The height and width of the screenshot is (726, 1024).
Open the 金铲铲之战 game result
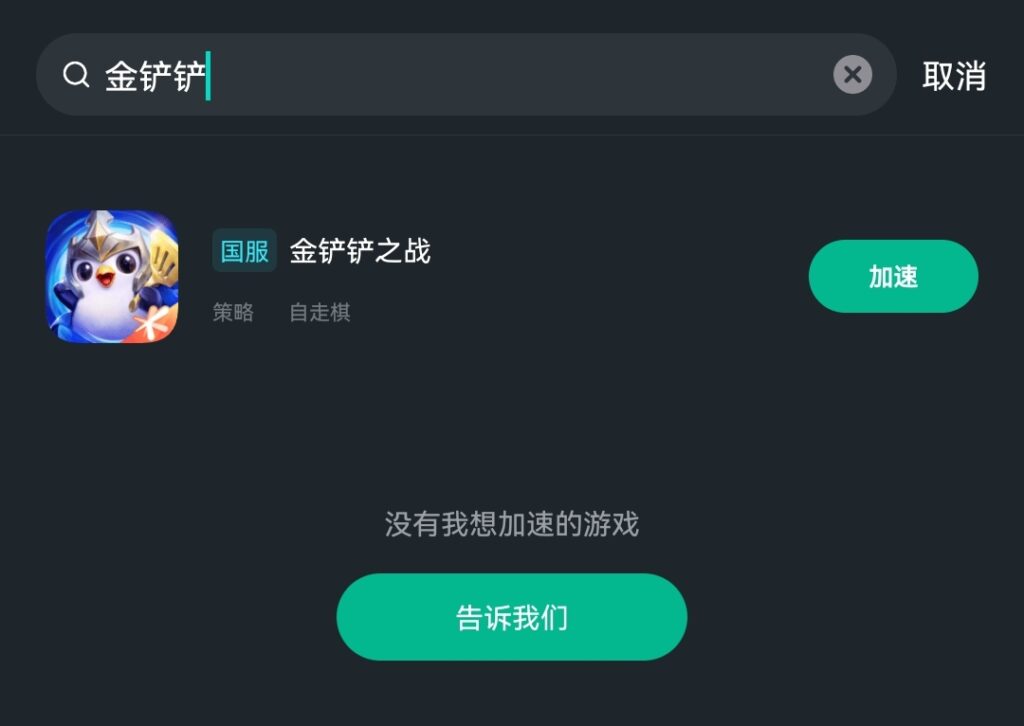pos(360,251)
